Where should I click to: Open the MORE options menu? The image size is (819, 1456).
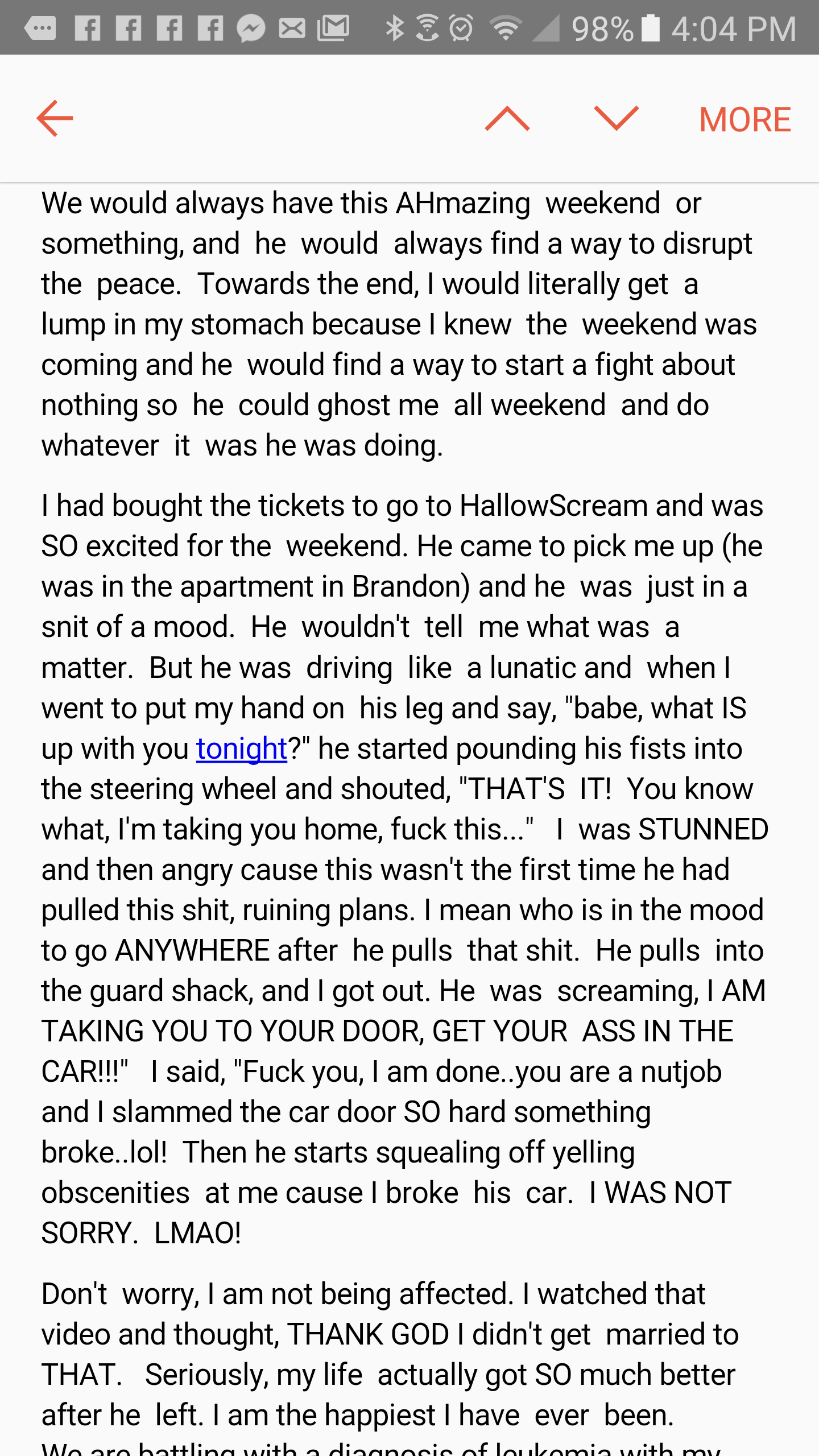(x=744, y=119)
